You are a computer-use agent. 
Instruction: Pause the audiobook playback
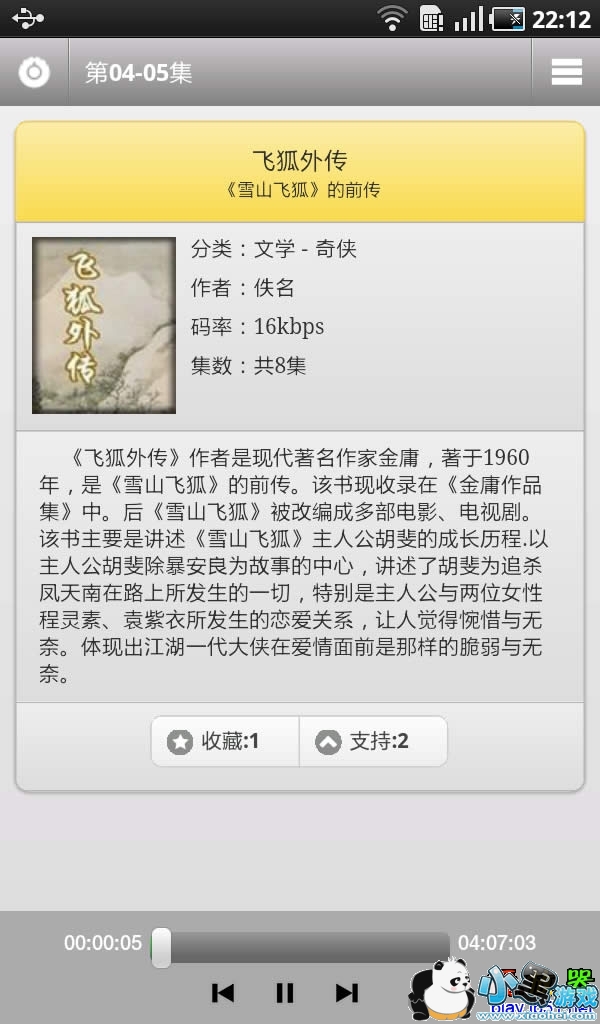click(x=285, y=992)
